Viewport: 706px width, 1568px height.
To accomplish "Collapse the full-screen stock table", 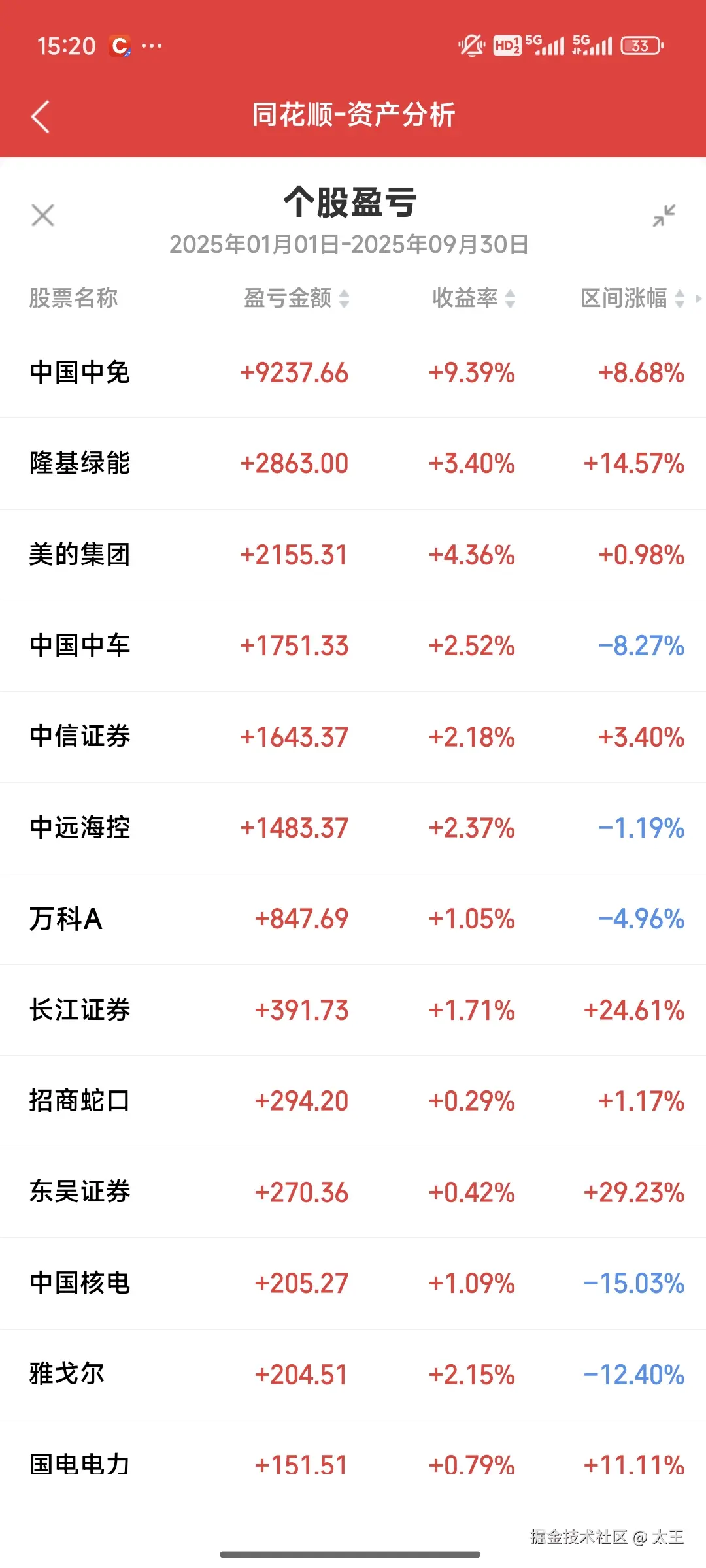I will 664,215.
